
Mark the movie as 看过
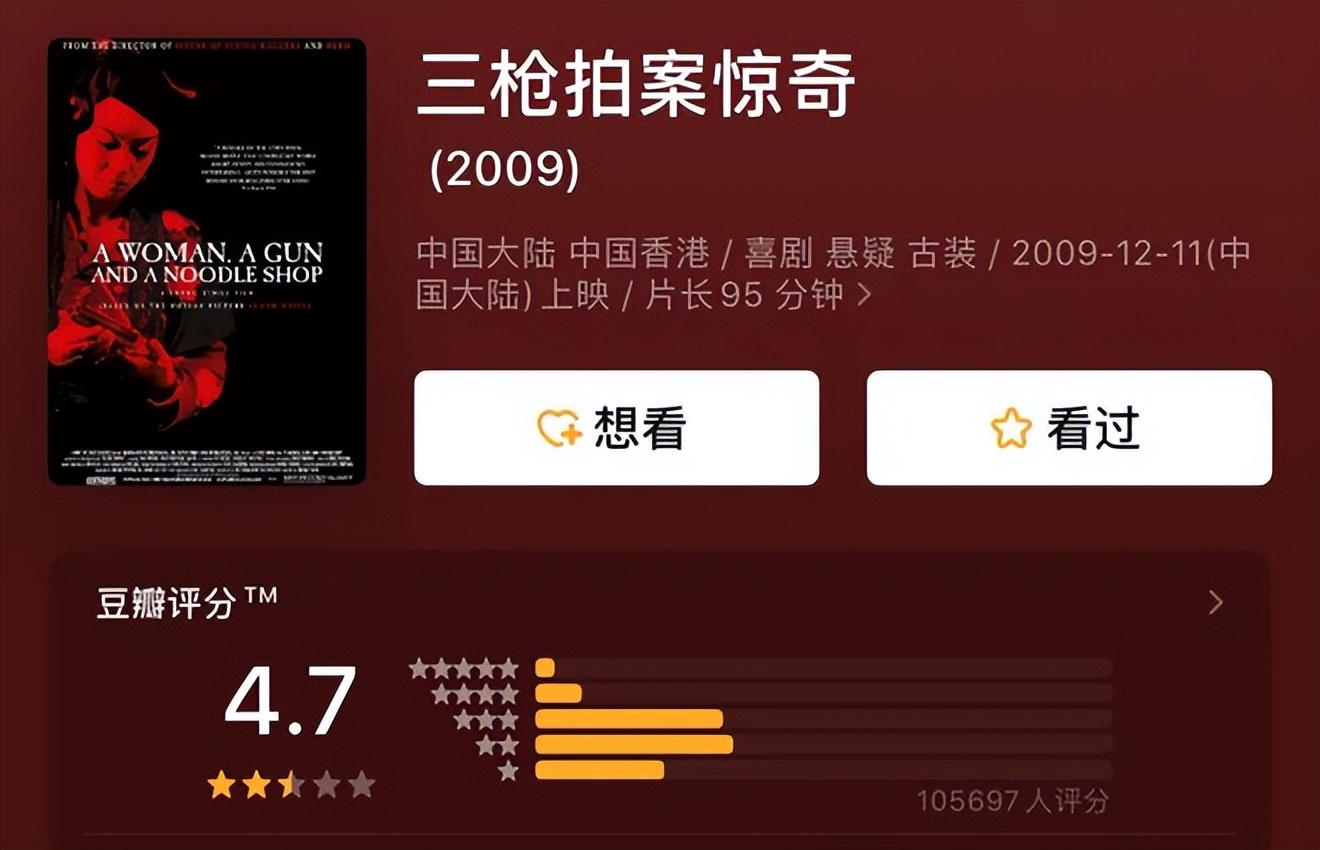coord(1068,428)
